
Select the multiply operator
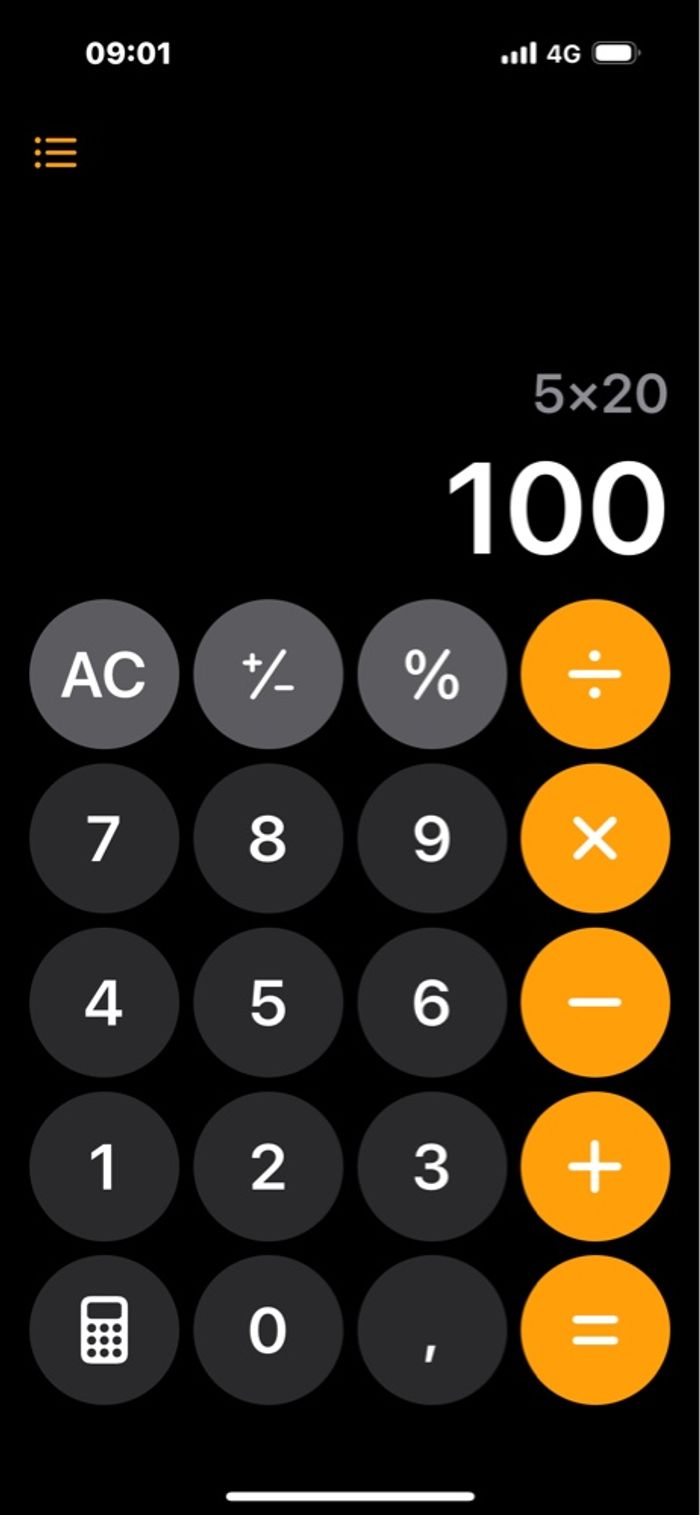pos(595,839)
